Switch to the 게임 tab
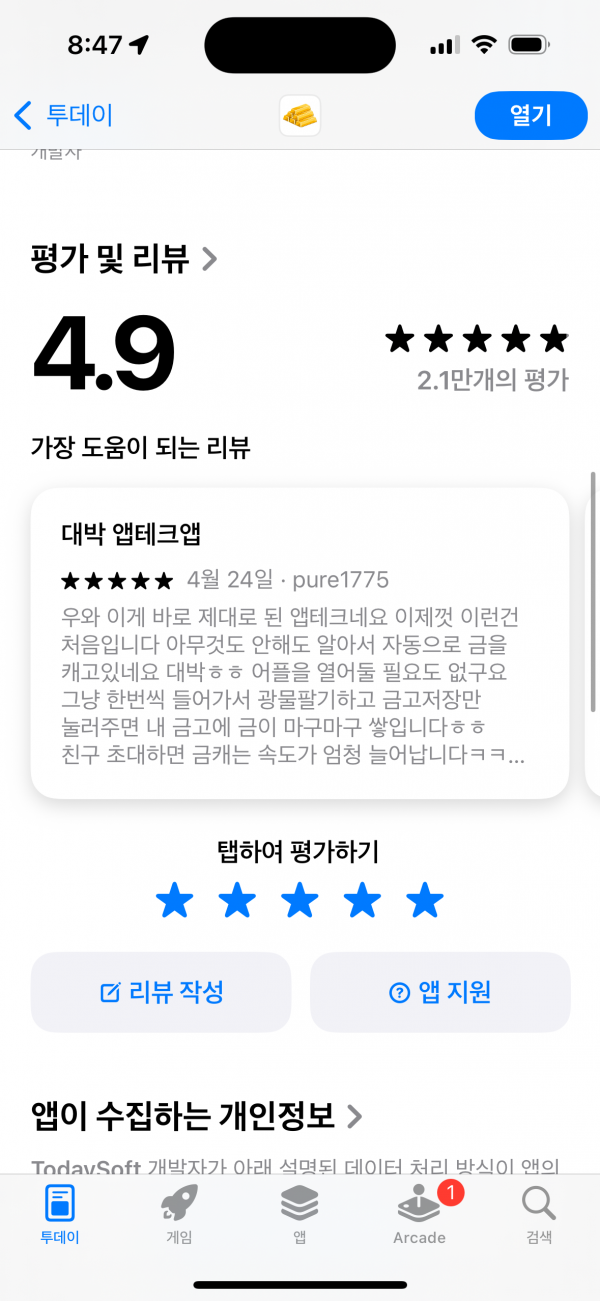The image size is (600, 1301). point(179,1215)
